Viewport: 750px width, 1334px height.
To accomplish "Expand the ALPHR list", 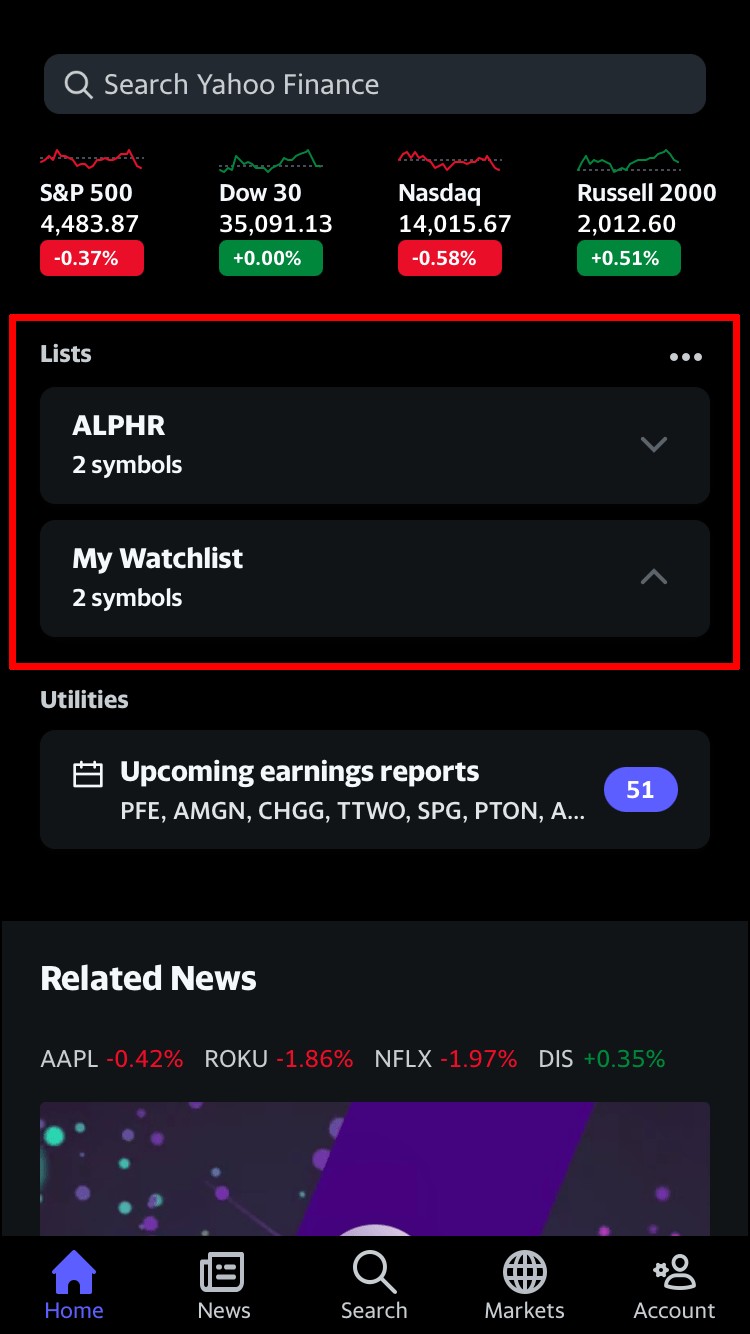I will [653, 444].
